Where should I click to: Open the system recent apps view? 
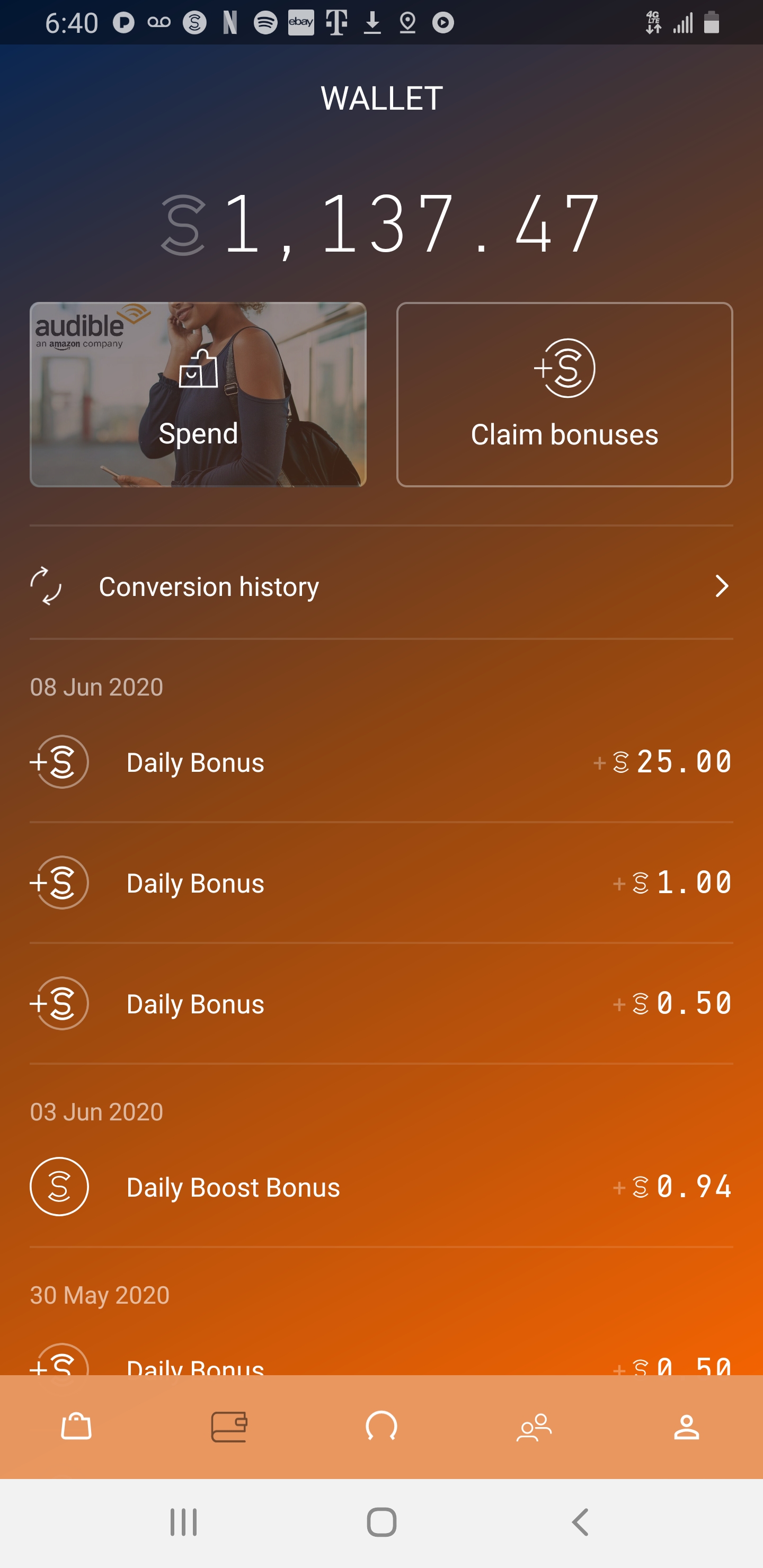point(183,1522)
